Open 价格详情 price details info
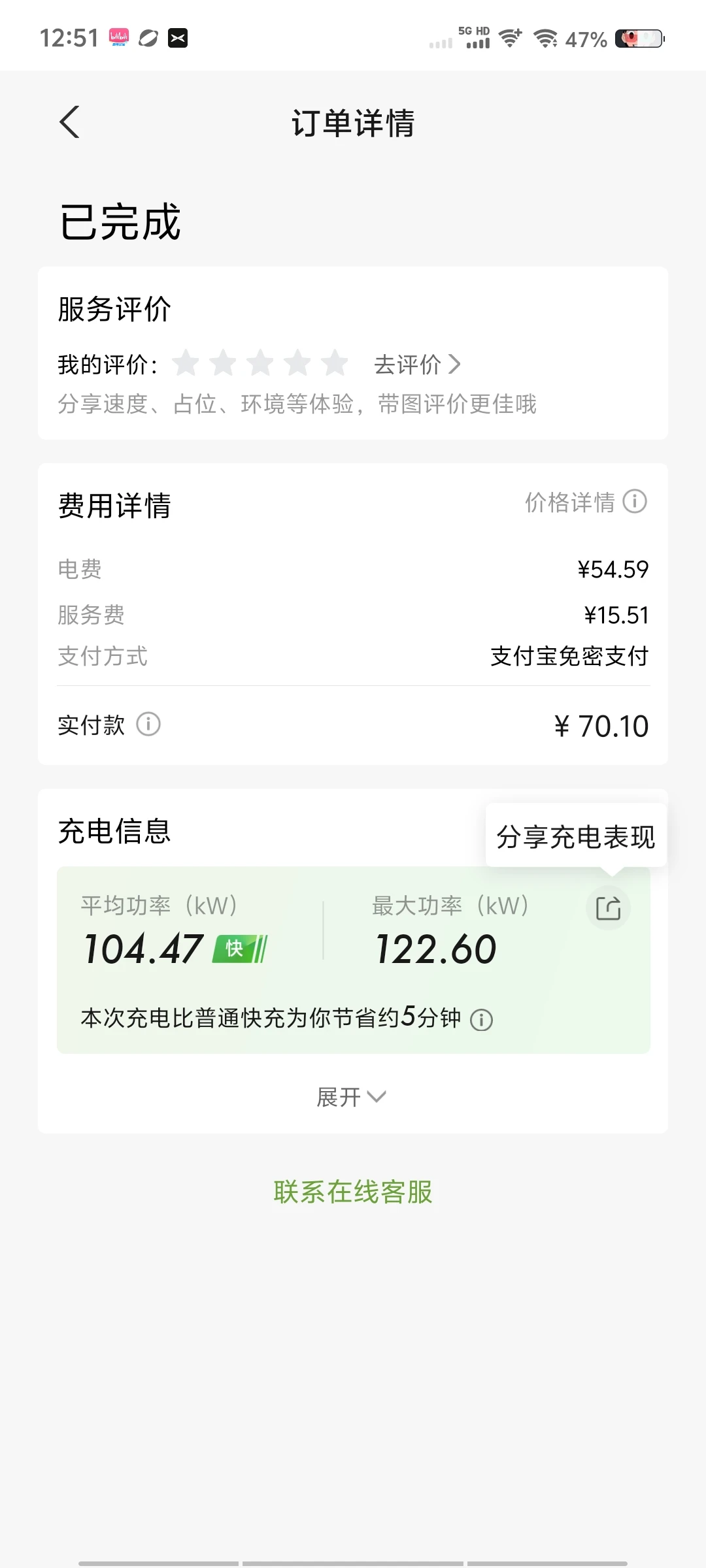The height and width of the screenshot is (1568, 706). [586, 502]
